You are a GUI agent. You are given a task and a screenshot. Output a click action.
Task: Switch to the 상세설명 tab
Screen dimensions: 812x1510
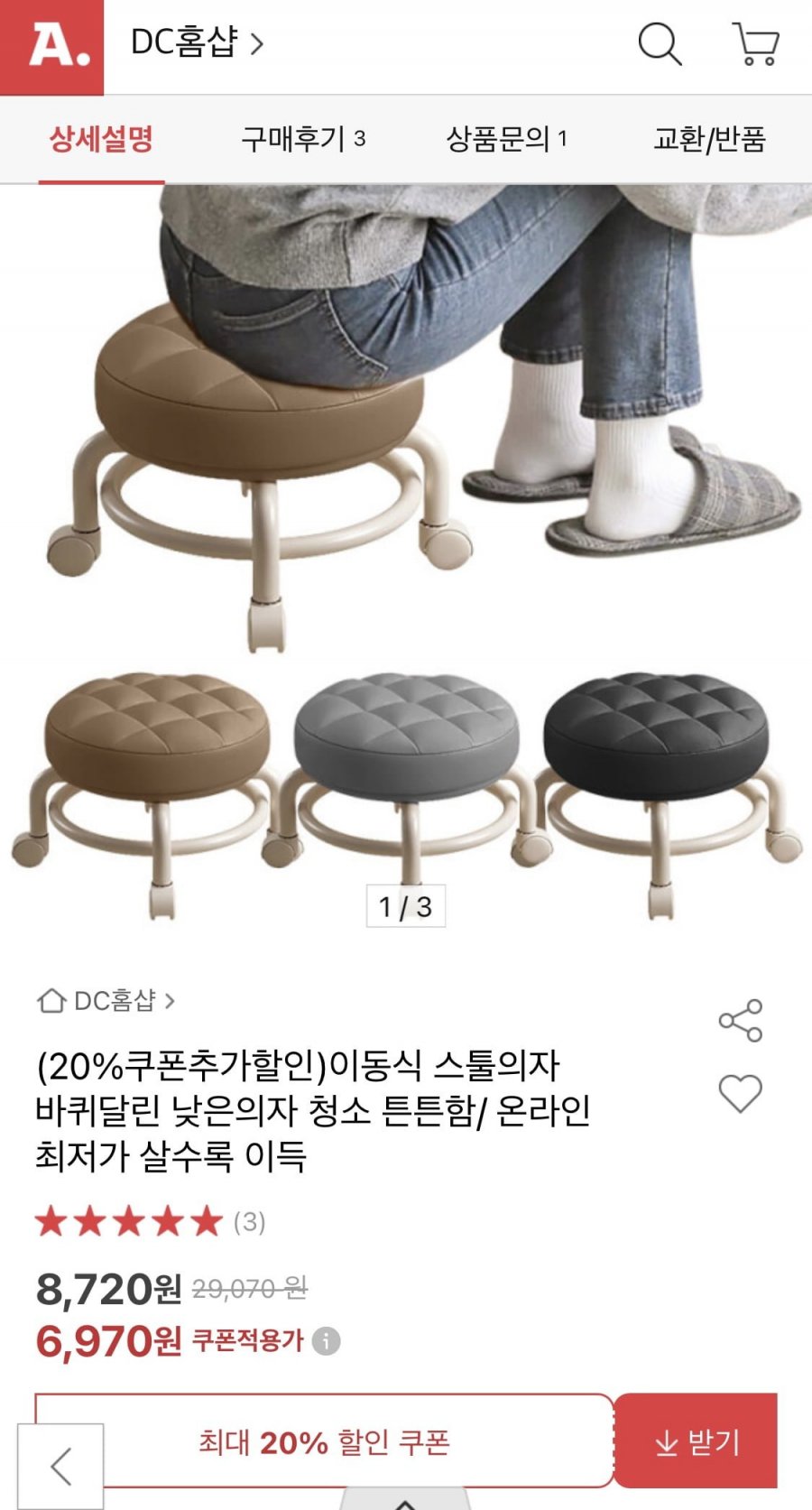[x=101, y=139]
